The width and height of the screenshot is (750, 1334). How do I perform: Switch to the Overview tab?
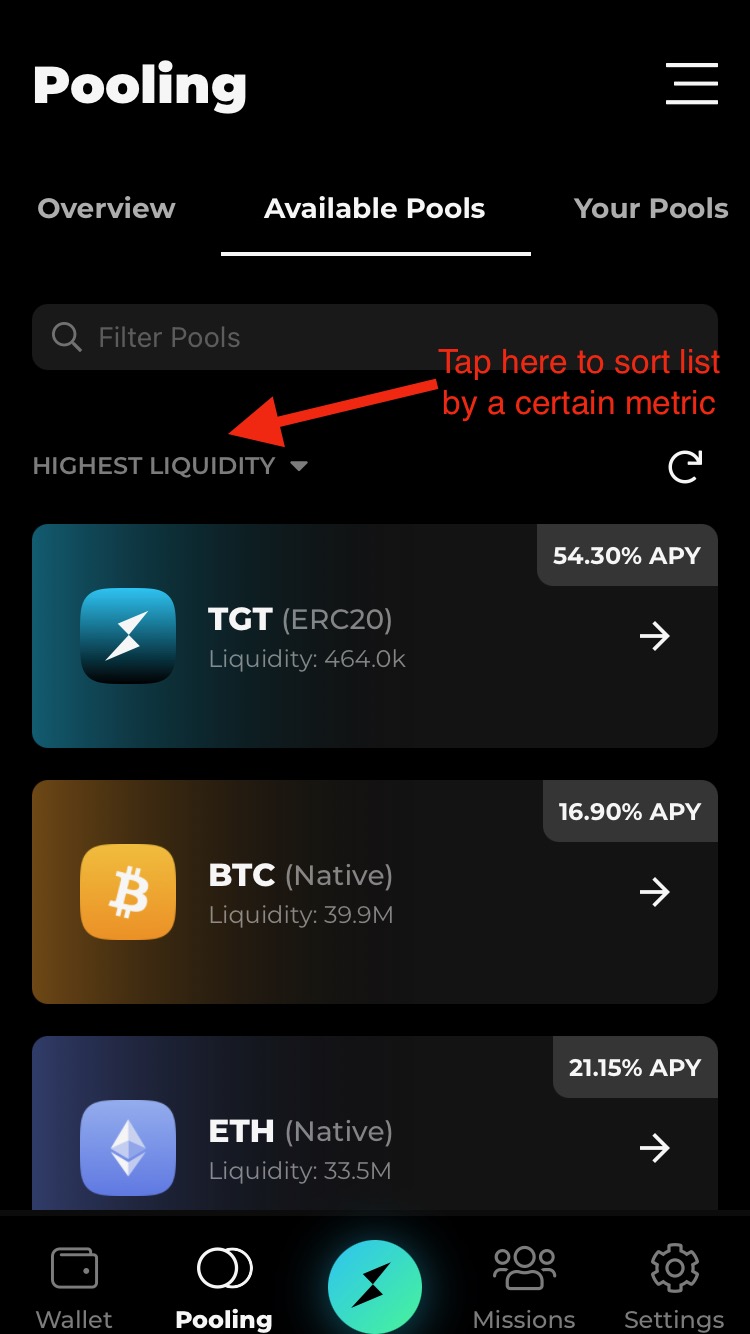[106, 208]
